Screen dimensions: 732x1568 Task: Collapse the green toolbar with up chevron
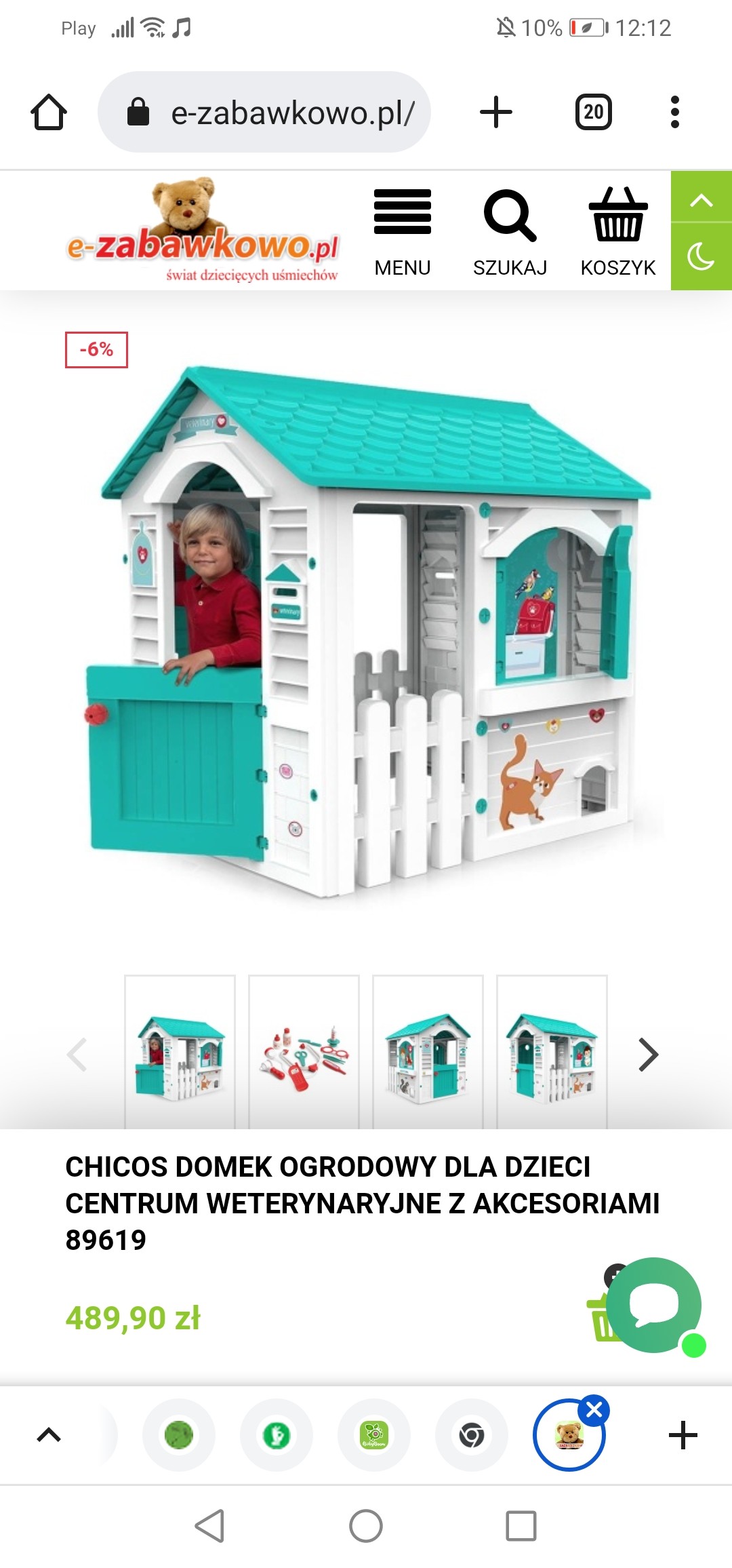701,199
